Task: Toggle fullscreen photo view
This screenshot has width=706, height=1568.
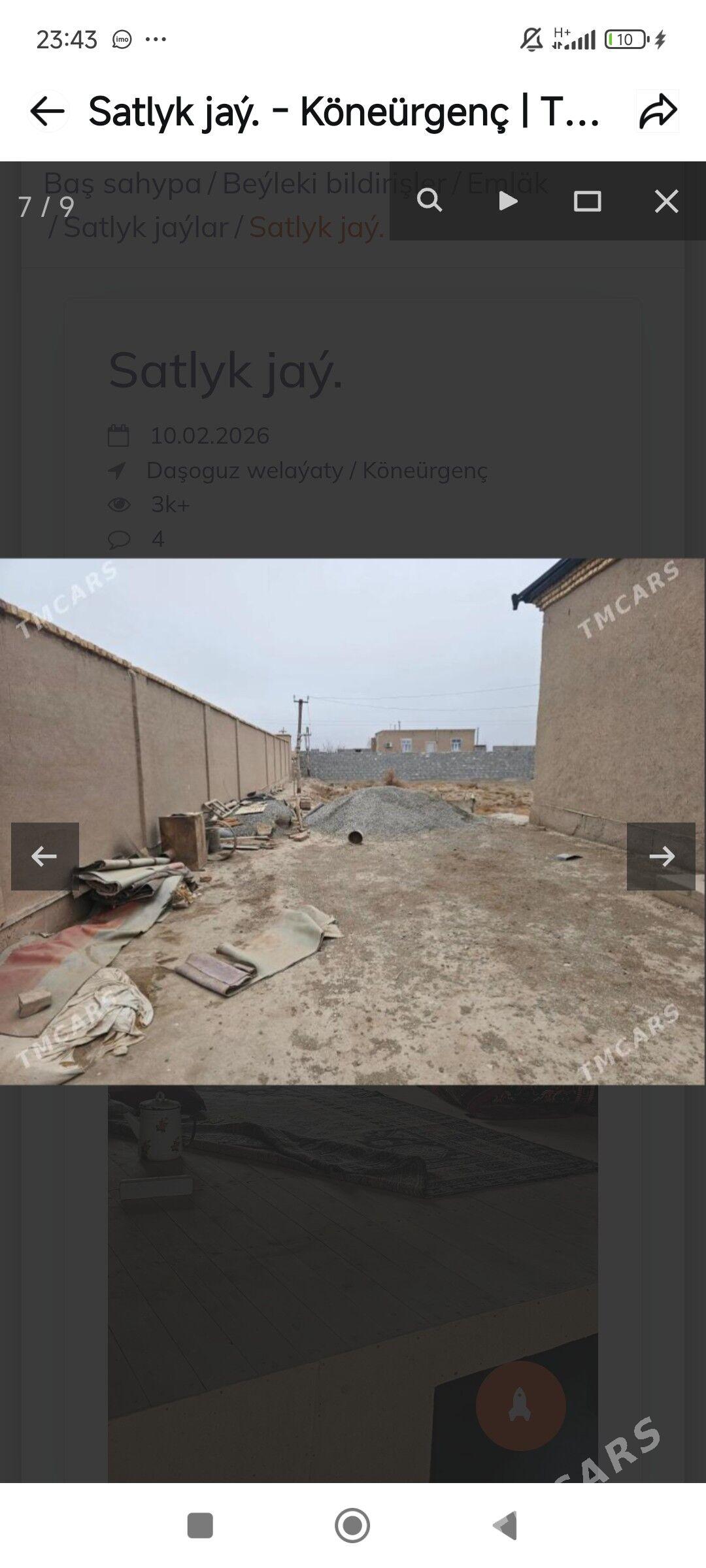Action: [587, 201]
